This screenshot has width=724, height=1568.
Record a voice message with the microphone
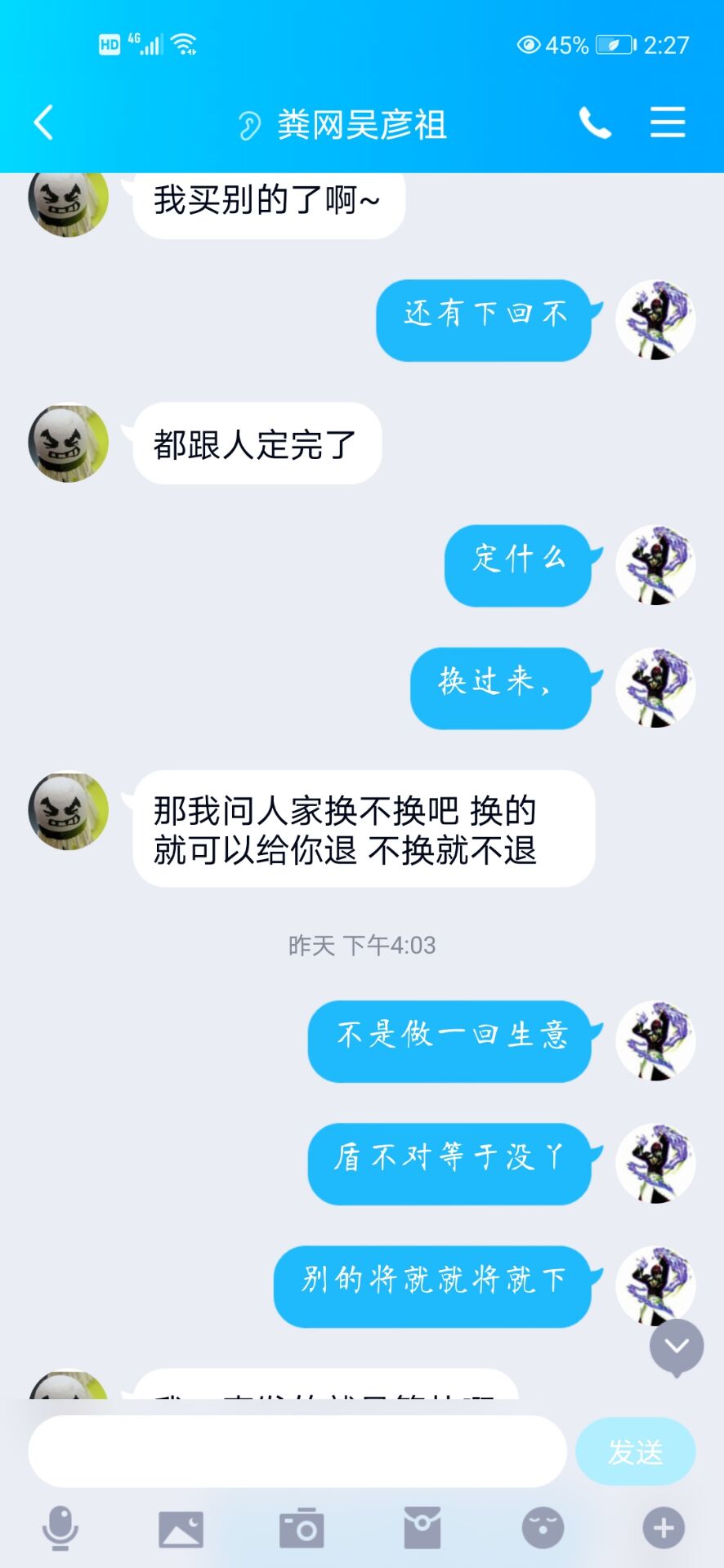coord(60,1528)
